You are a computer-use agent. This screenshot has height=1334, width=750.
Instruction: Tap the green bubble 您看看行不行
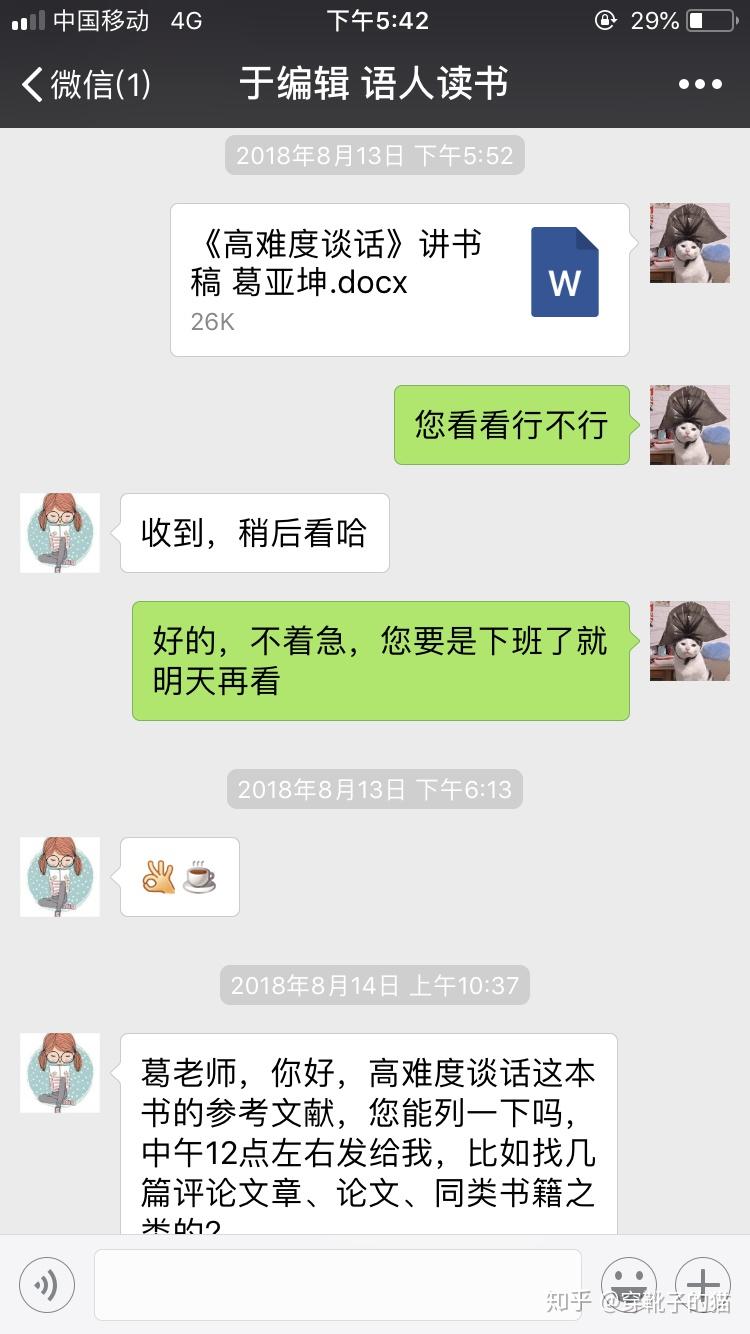pos(511,425)
